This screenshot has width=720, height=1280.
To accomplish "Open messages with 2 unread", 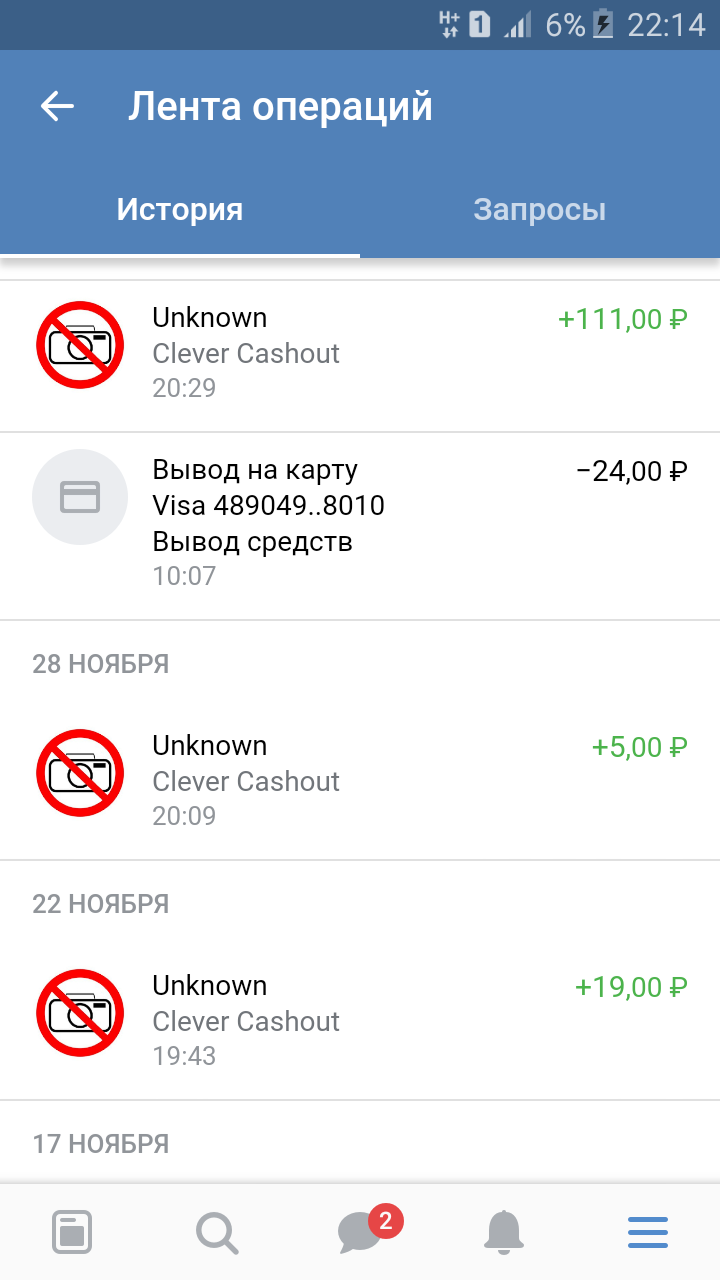I will click(x=360, y=1232).
